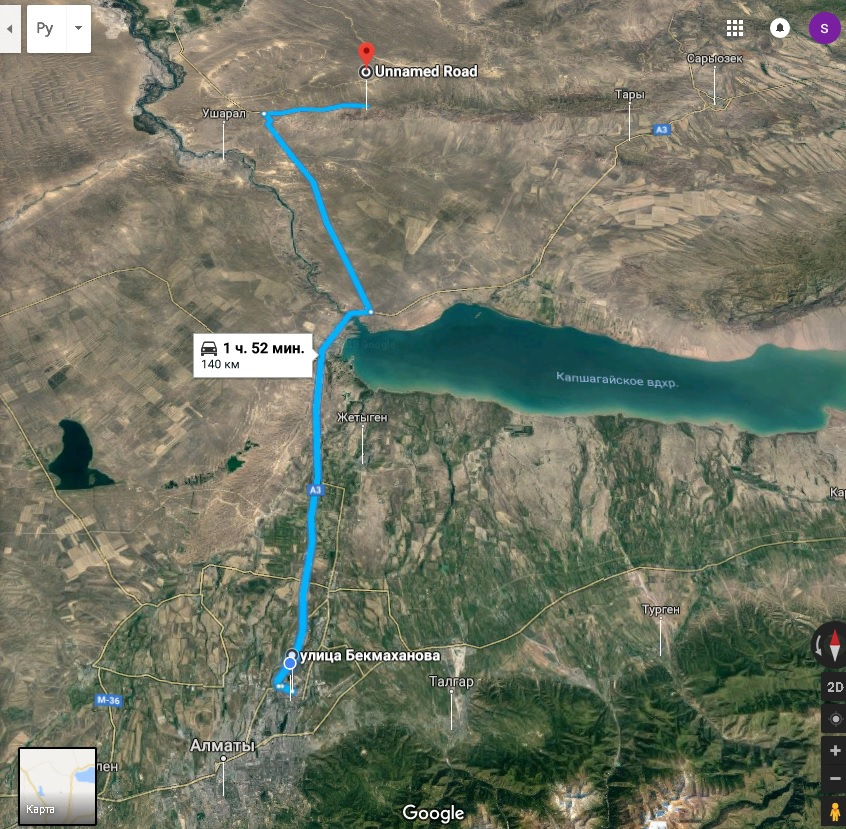Expand the collapsed side panel arrow

[x=9, y=29]
